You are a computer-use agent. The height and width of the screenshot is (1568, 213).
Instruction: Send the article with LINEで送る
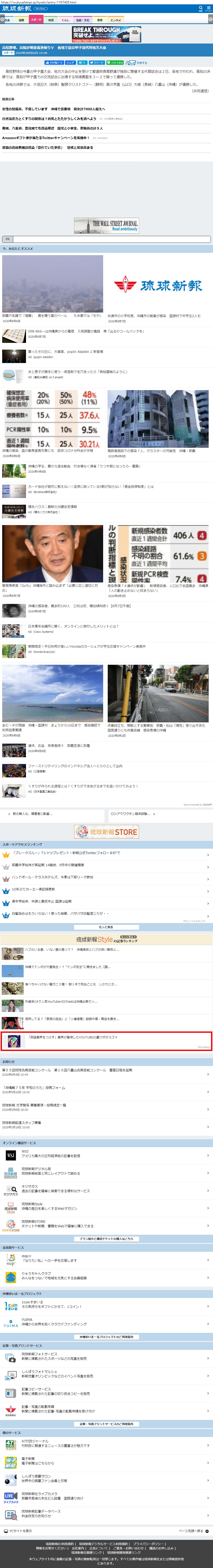[116, 63]
